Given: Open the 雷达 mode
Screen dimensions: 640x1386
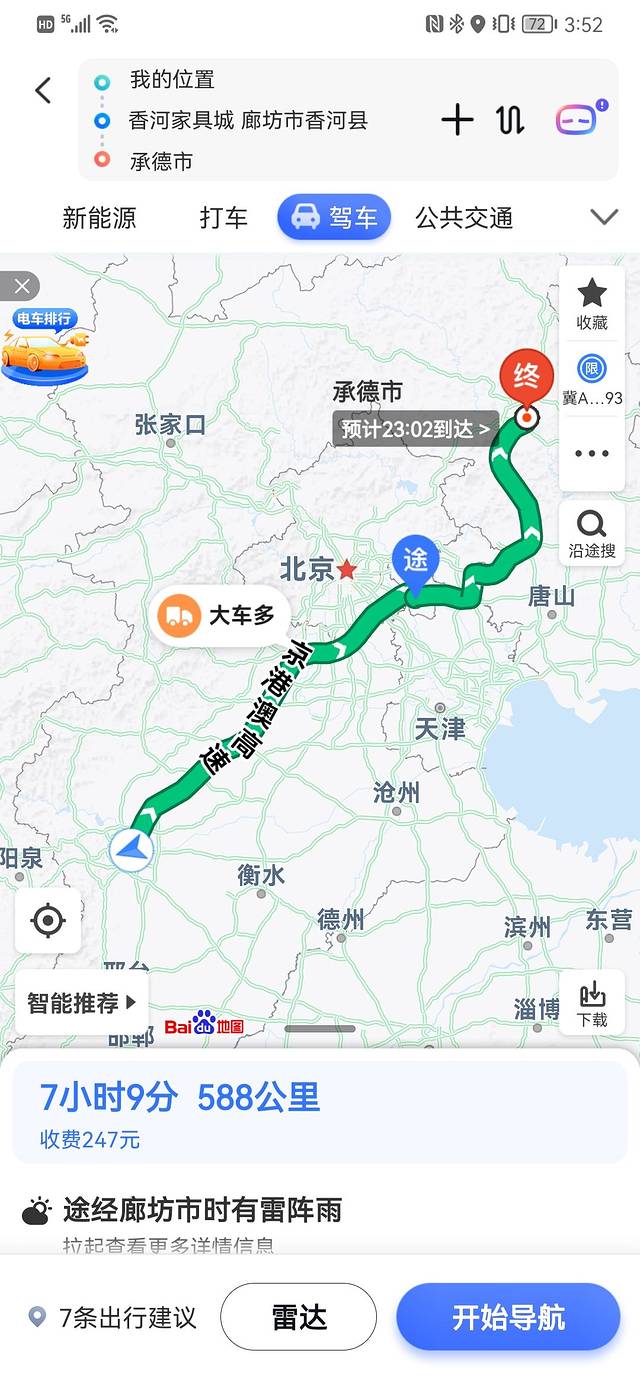Looking at the screenshot, I should pyautogui.click(x=298, y=1317).
